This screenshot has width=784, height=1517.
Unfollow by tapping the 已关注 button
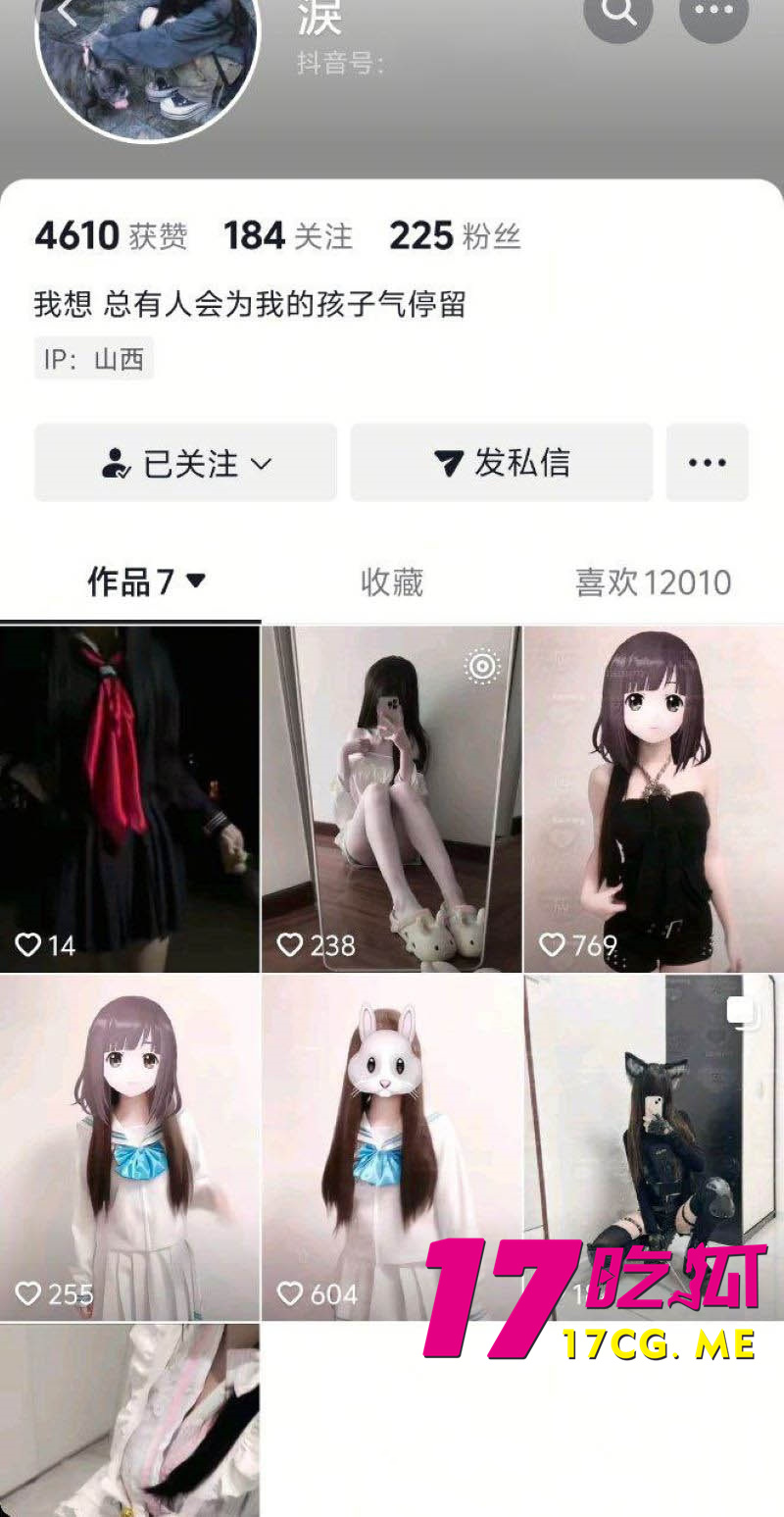pos(185,462)
